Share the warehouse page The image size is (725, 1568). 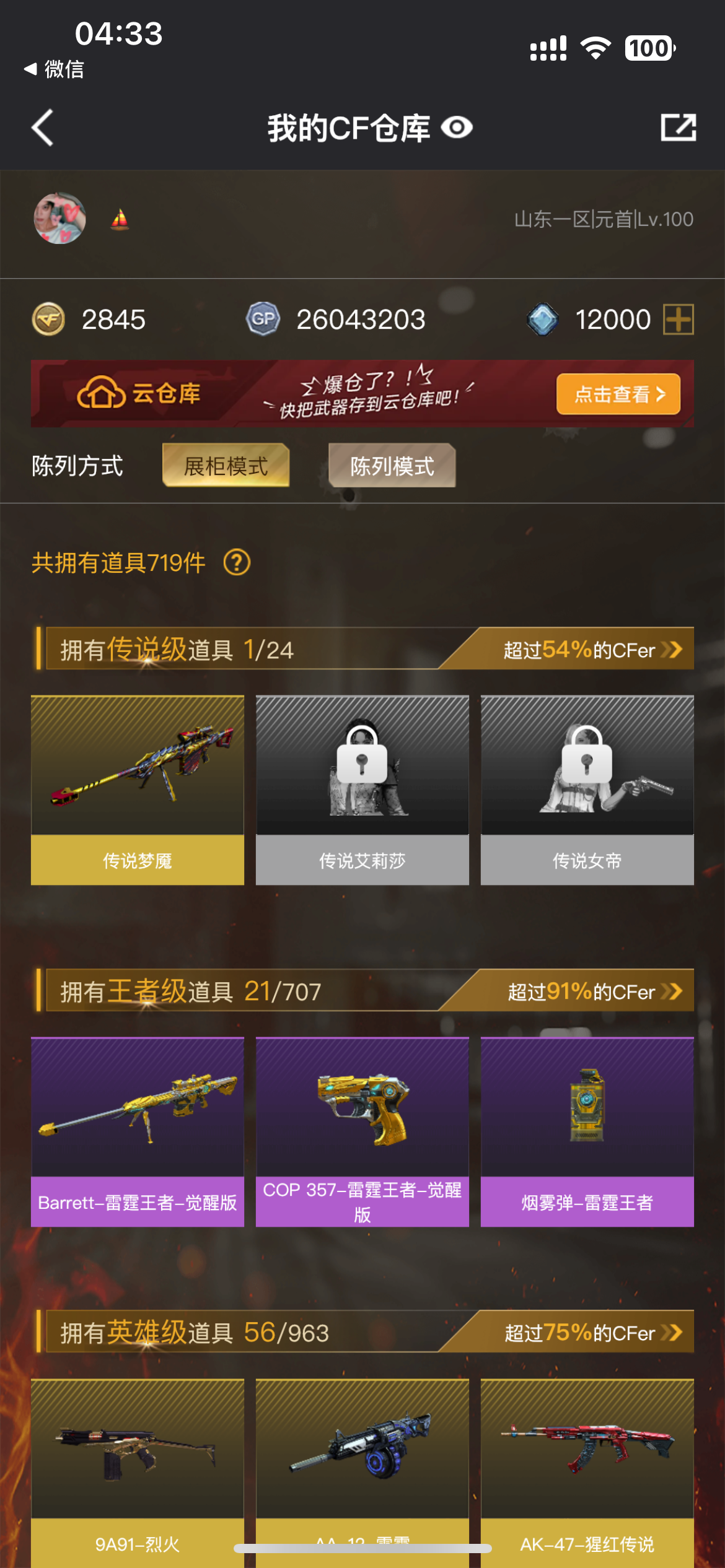click(x=678, y=128)
